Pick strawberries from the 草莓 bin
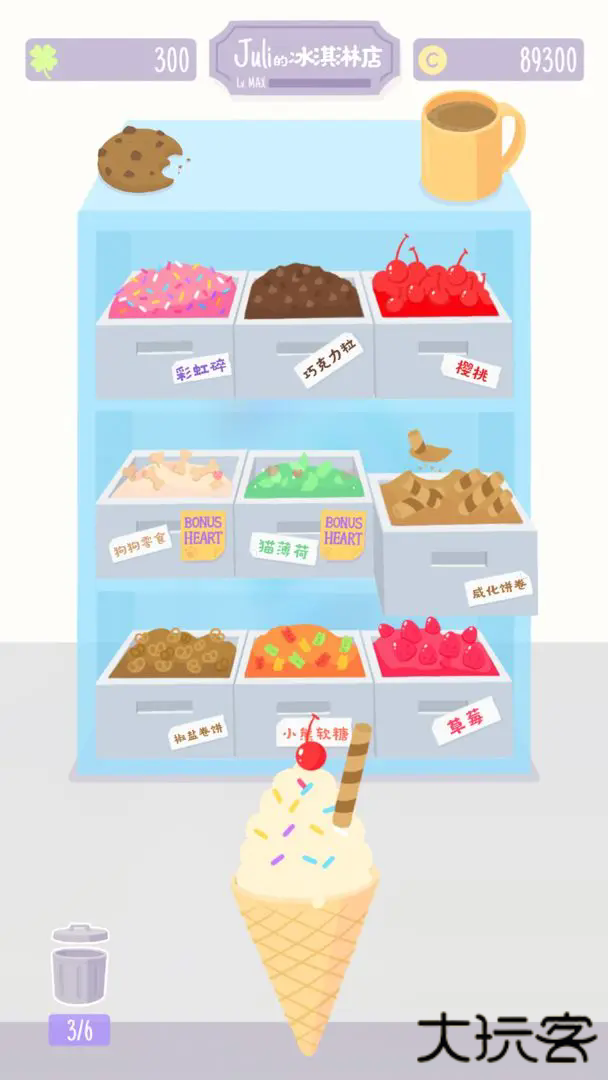Screen dimensions: 608x1080 click(436, 650)
